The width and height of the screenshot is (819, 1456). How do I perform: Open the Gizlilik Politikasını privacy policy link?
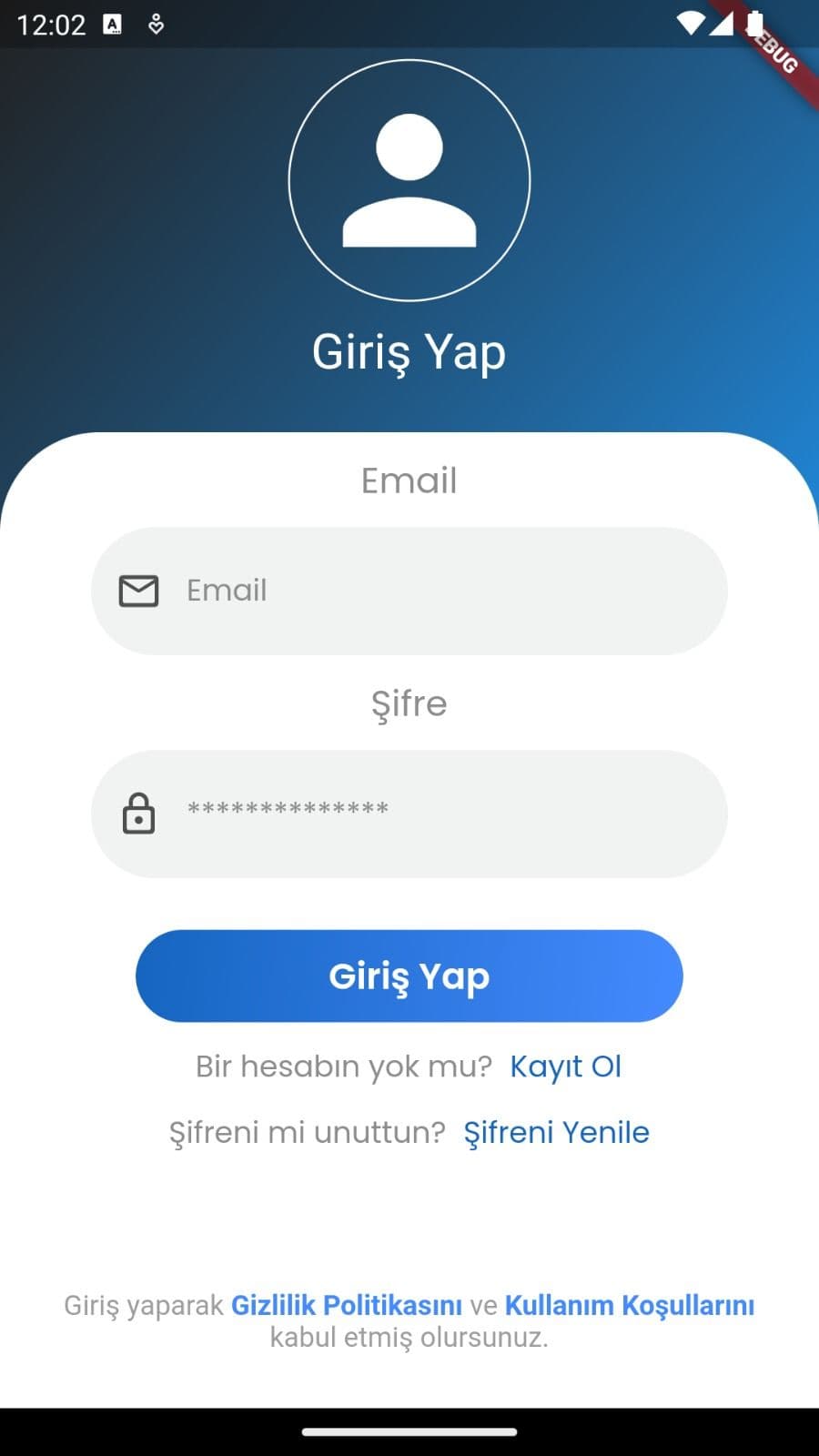pos(347,1305)
